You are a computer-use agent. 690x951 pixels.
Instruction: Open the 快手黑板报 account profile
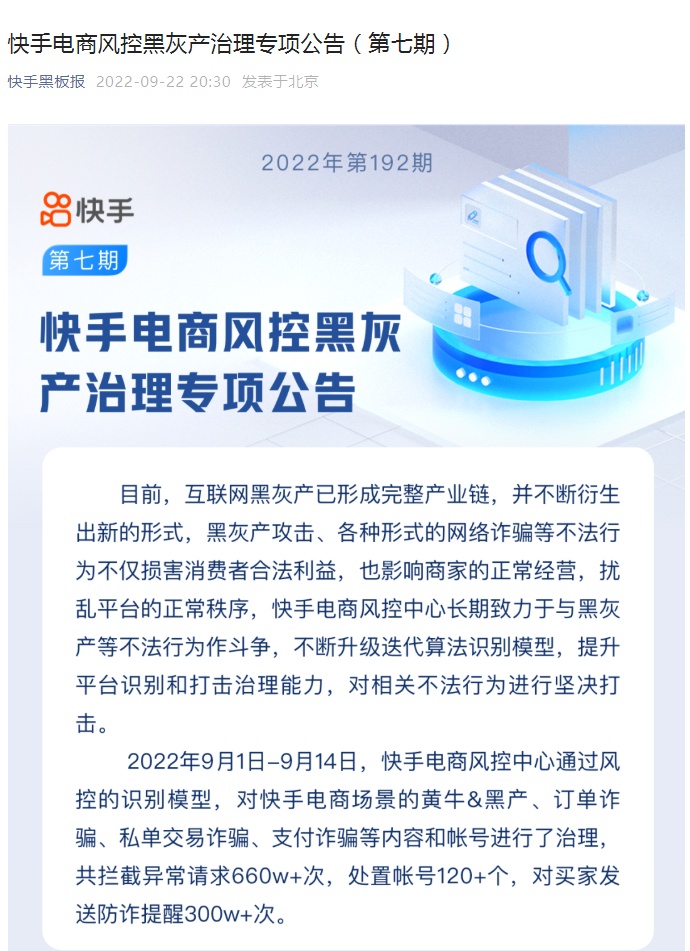point(46,81)
